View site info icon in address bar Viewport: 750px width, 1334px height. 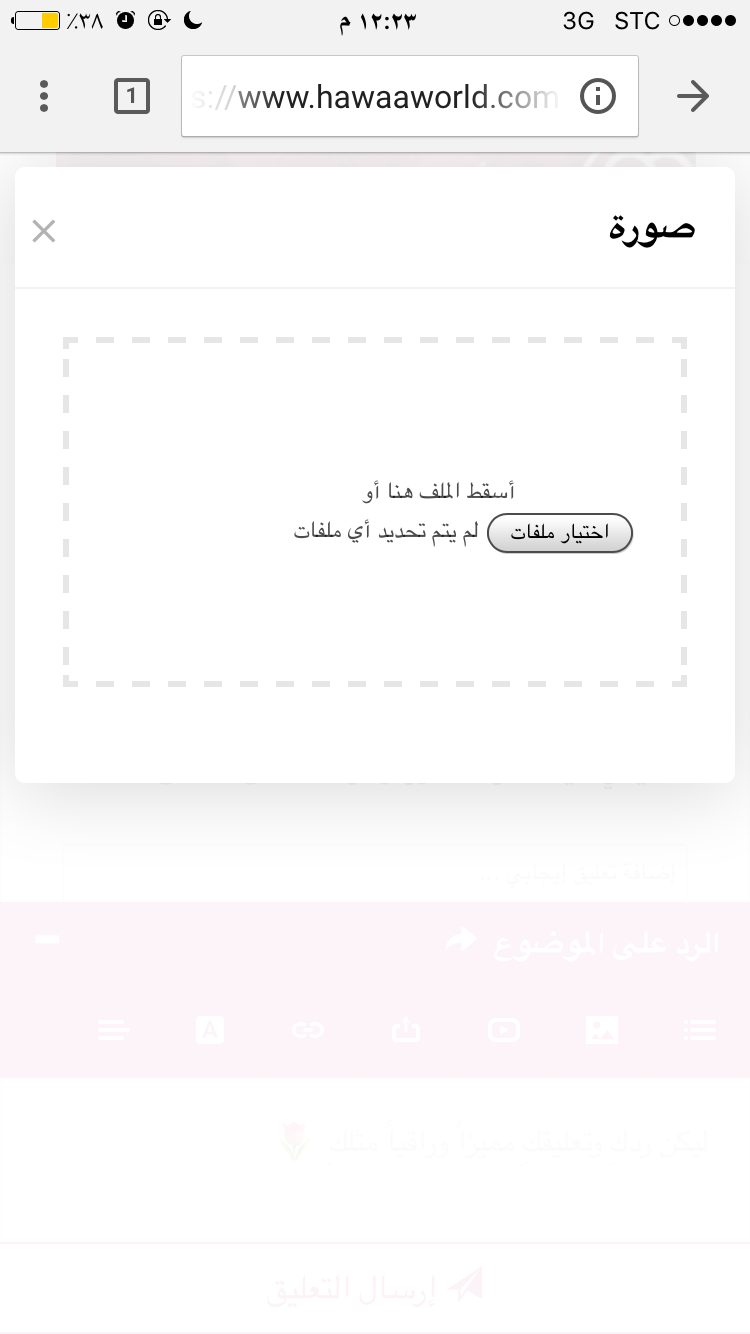[x=598, y=97]
